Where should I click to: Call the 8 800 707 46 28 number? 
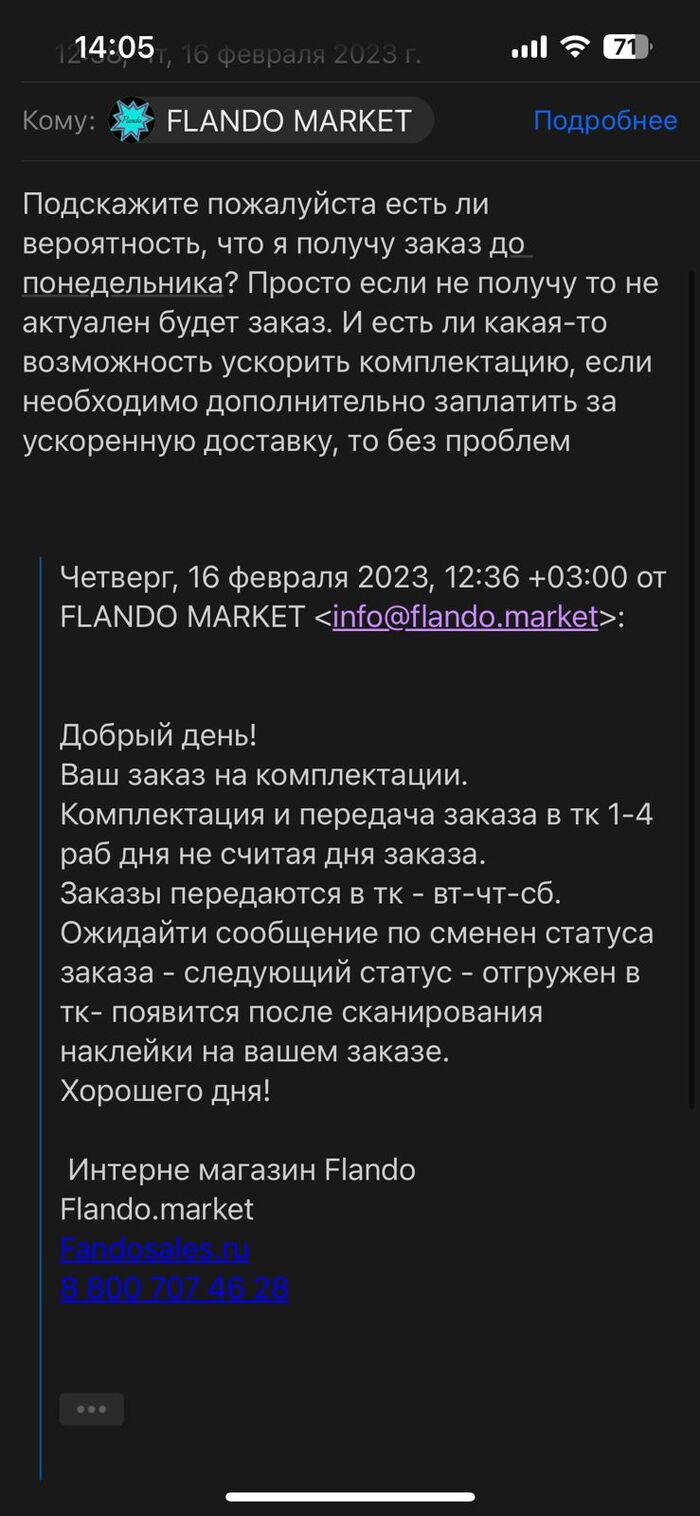click(x=174, y=1288)
